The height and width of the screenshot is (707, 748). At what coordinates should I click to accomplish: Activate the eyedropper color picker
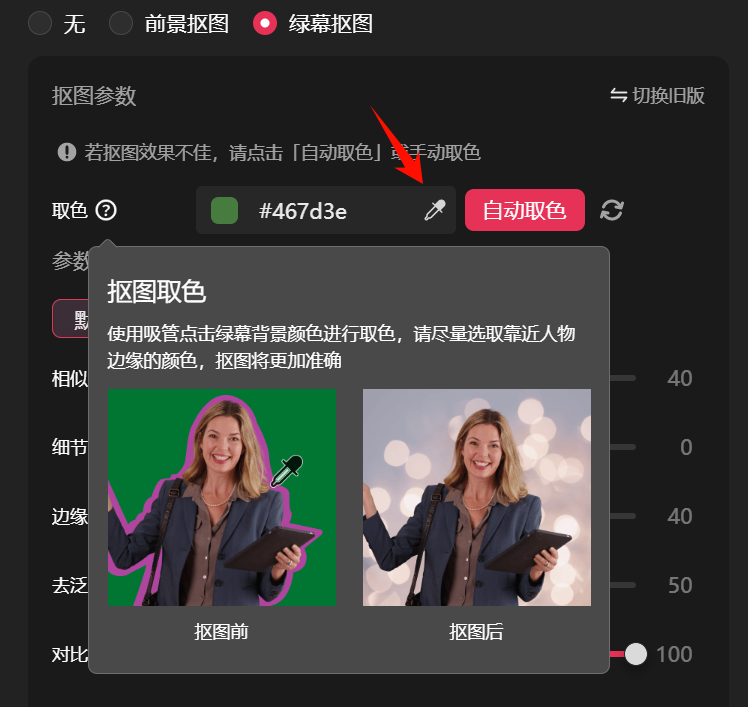[x=435, y=210]
